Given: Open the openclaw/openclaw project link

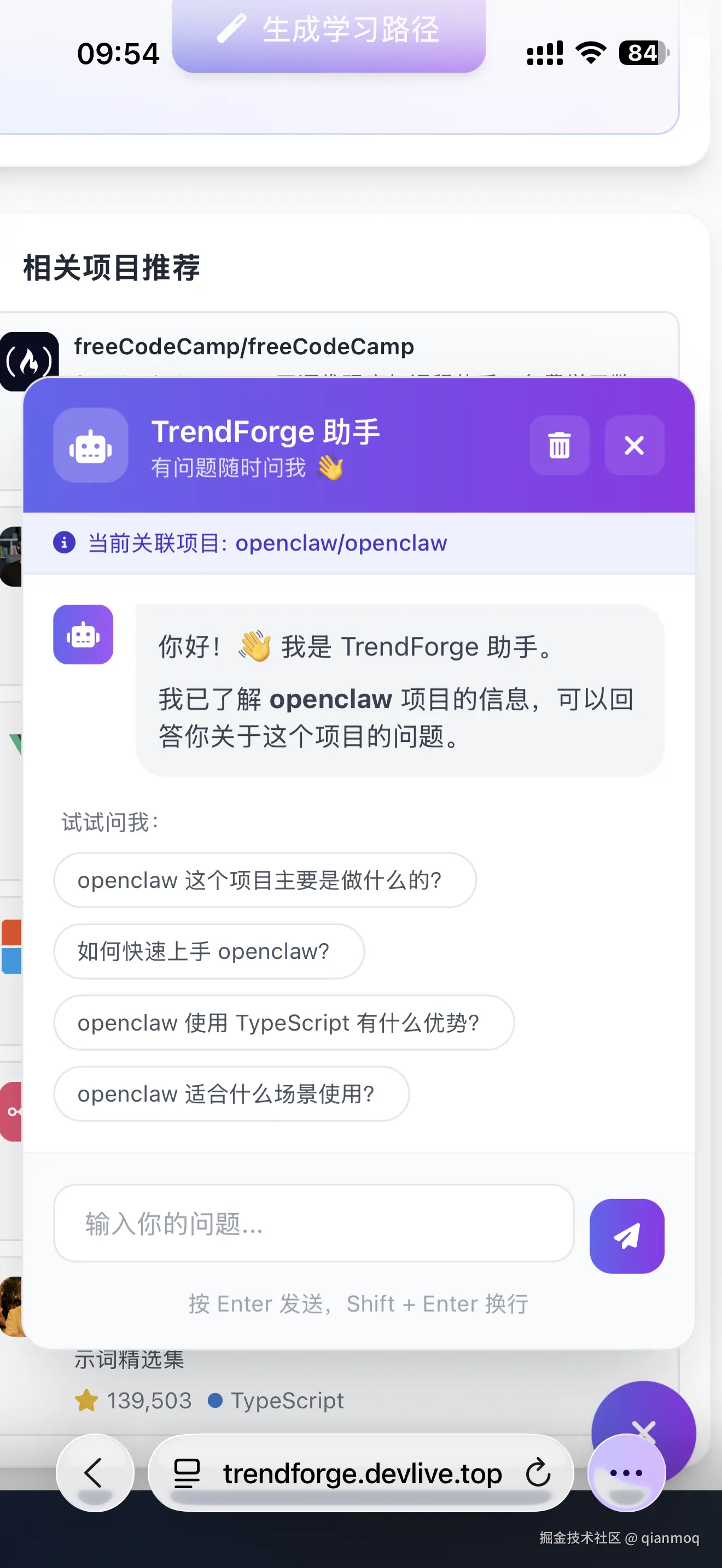Looking at the screenshot, I should (x=341, y=543).
